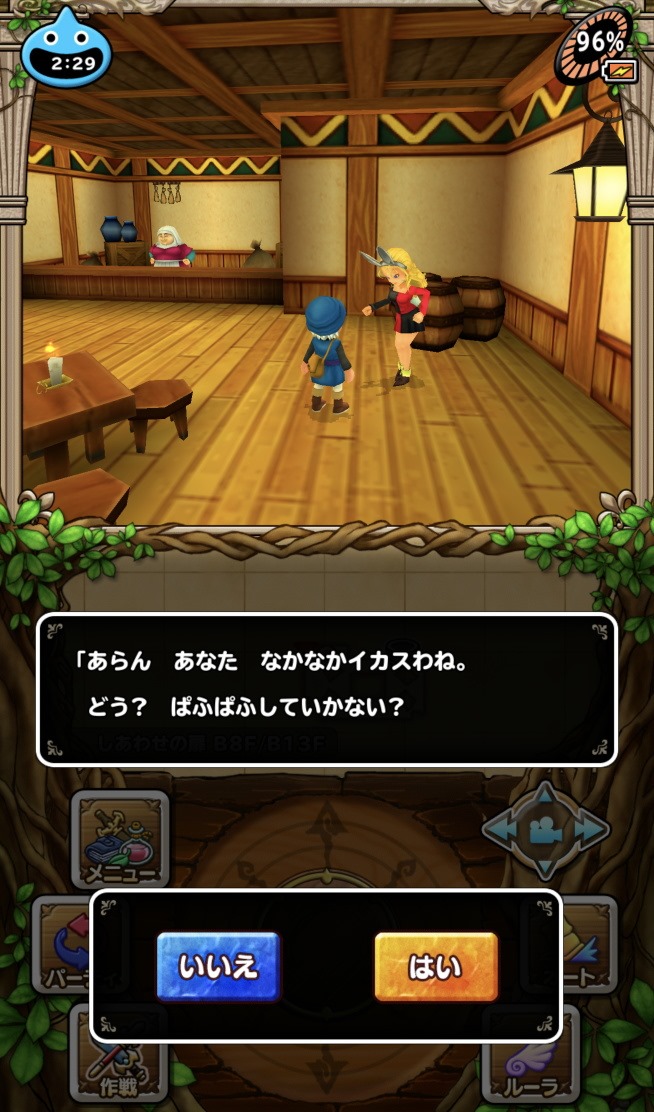Tap the dialogue box to advance text
654x1112 pixels.
click(x=326, y=690)
